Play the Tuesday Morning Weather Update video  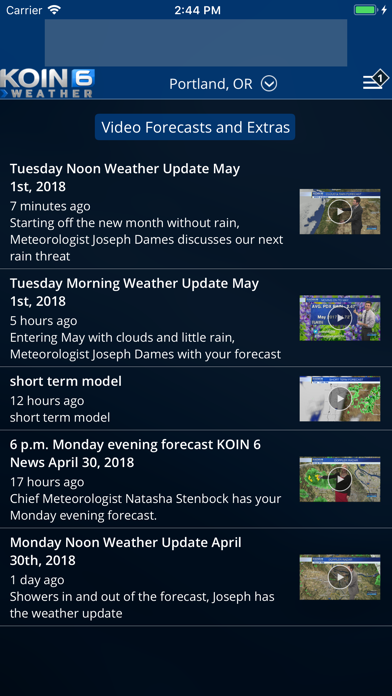click(340, 318)
